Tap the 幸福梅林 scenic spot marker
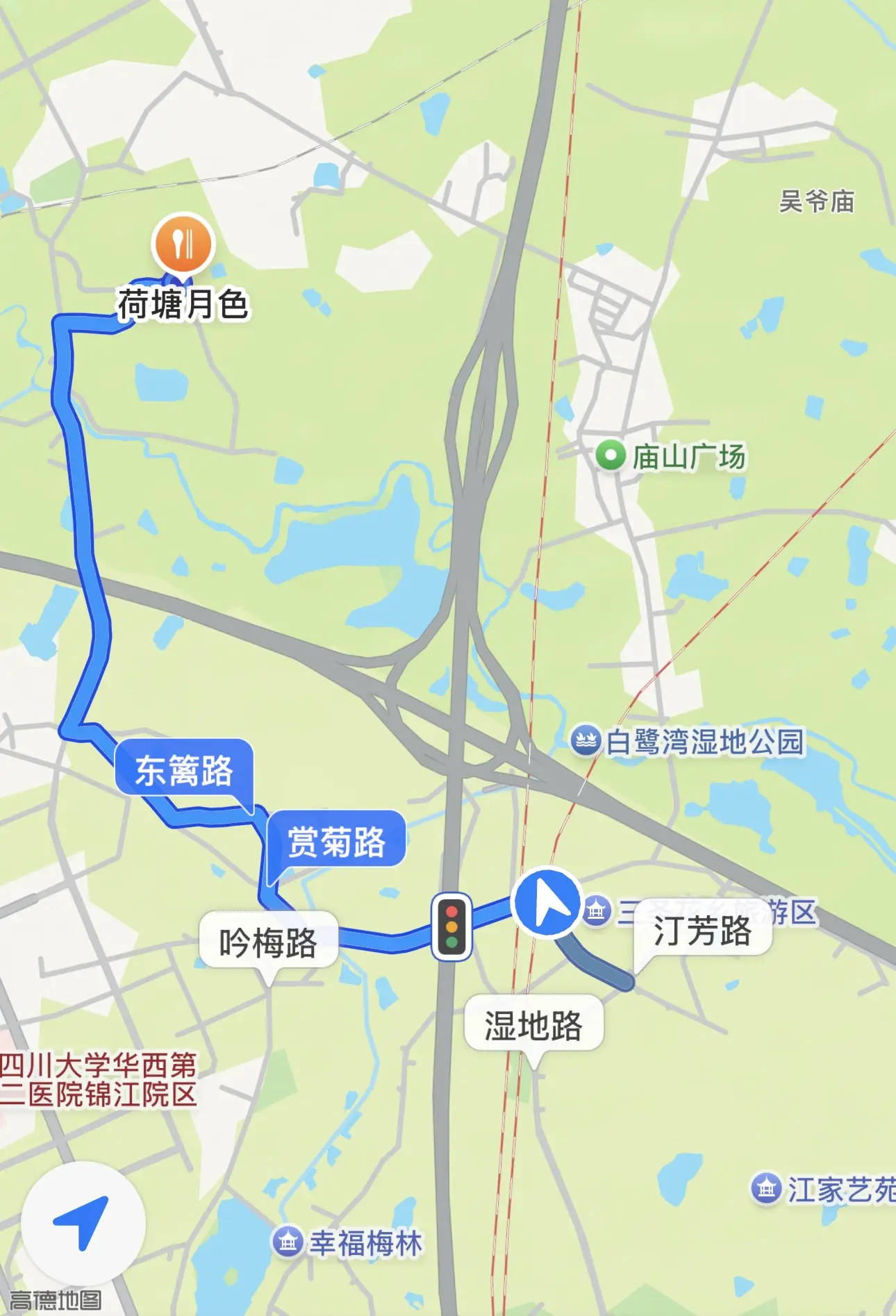 [x=288, y=1242]
